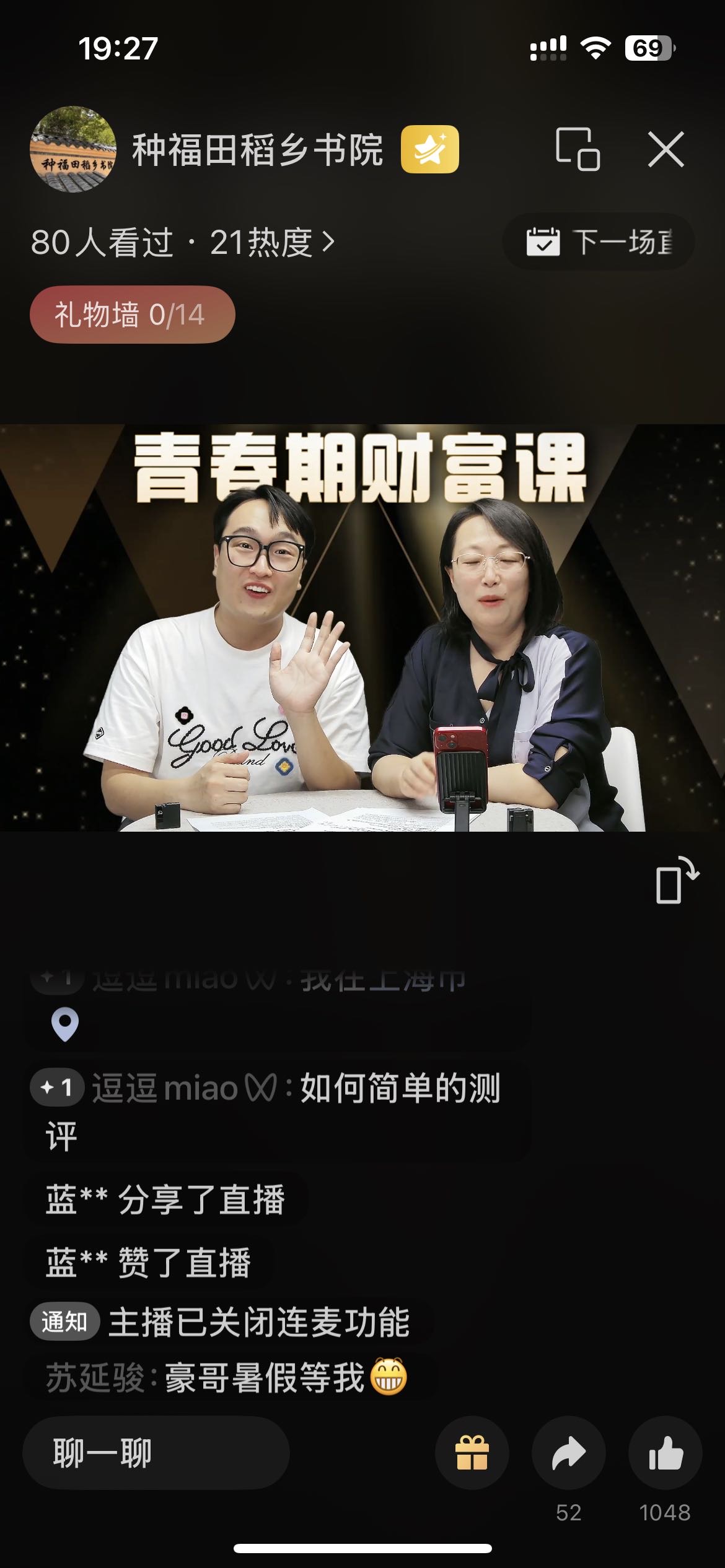Like the live stream
Image resolution: width=725 pixels, height=1568 pixels.
tap(665, 1453)
